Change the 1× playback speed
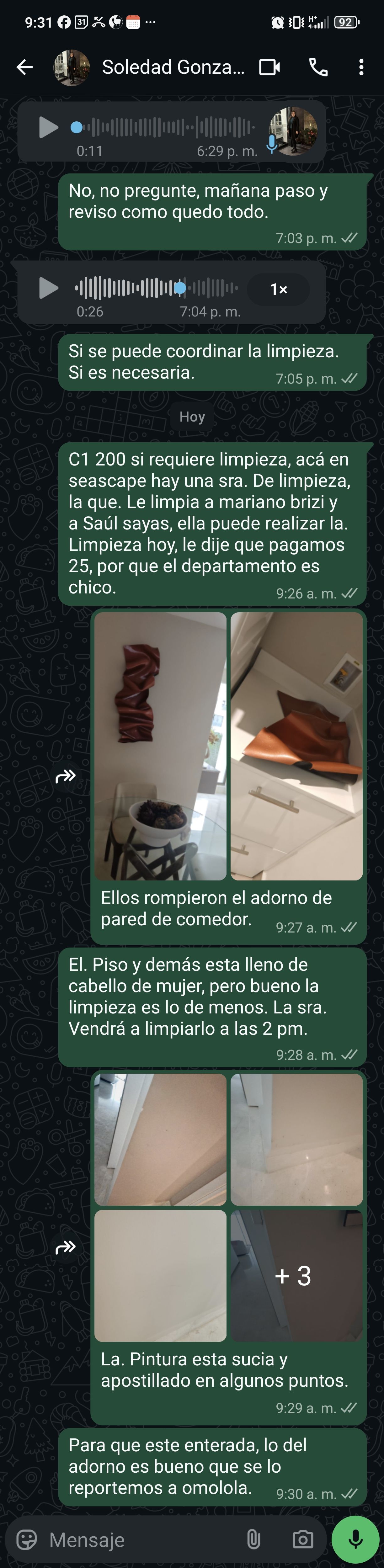 point(278,289)
